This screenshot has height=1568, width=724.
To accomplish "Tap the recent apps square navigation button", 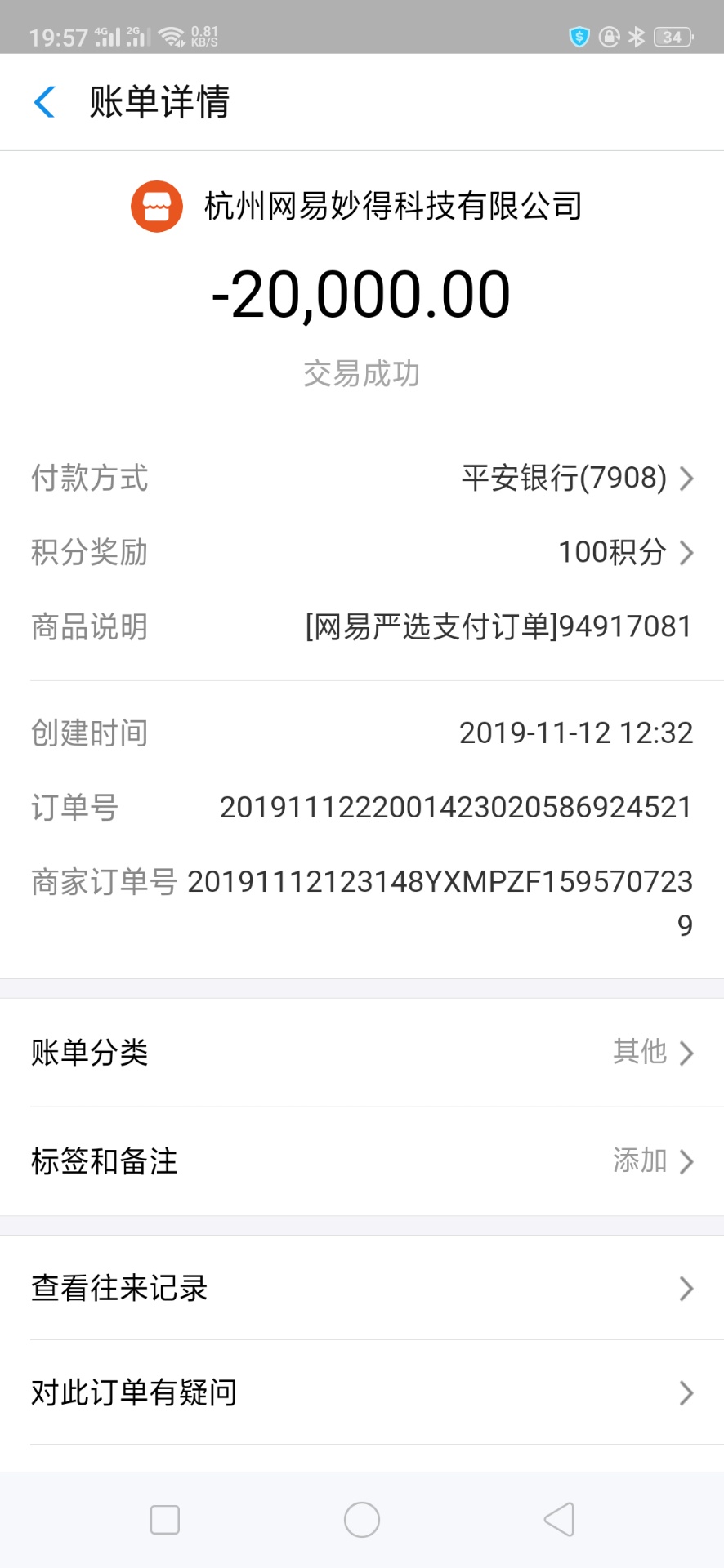I will pyautogui.click(x=164, y=1519).
